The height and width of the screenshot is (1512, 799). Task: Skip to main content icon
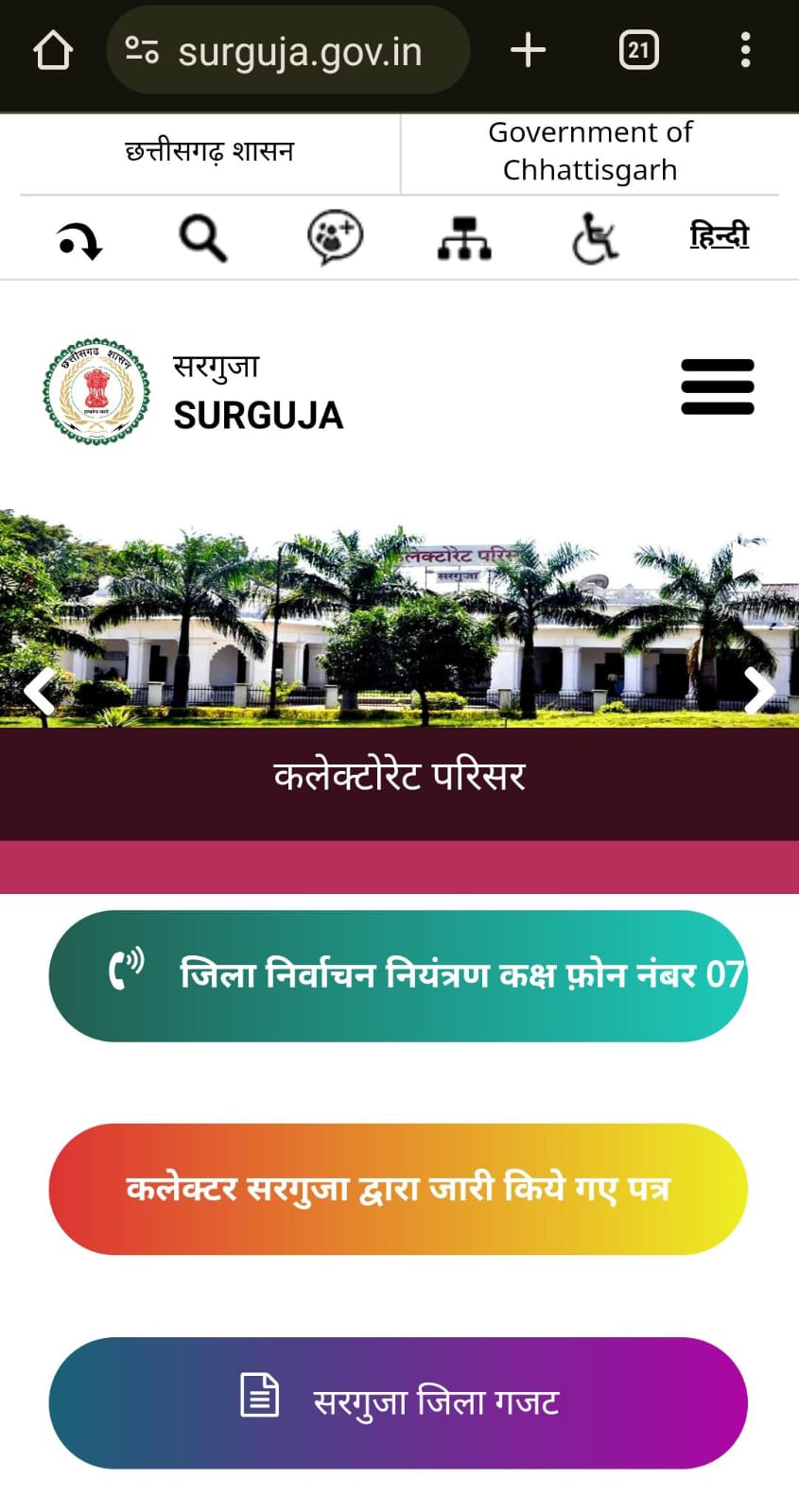(x=79, y=238)
